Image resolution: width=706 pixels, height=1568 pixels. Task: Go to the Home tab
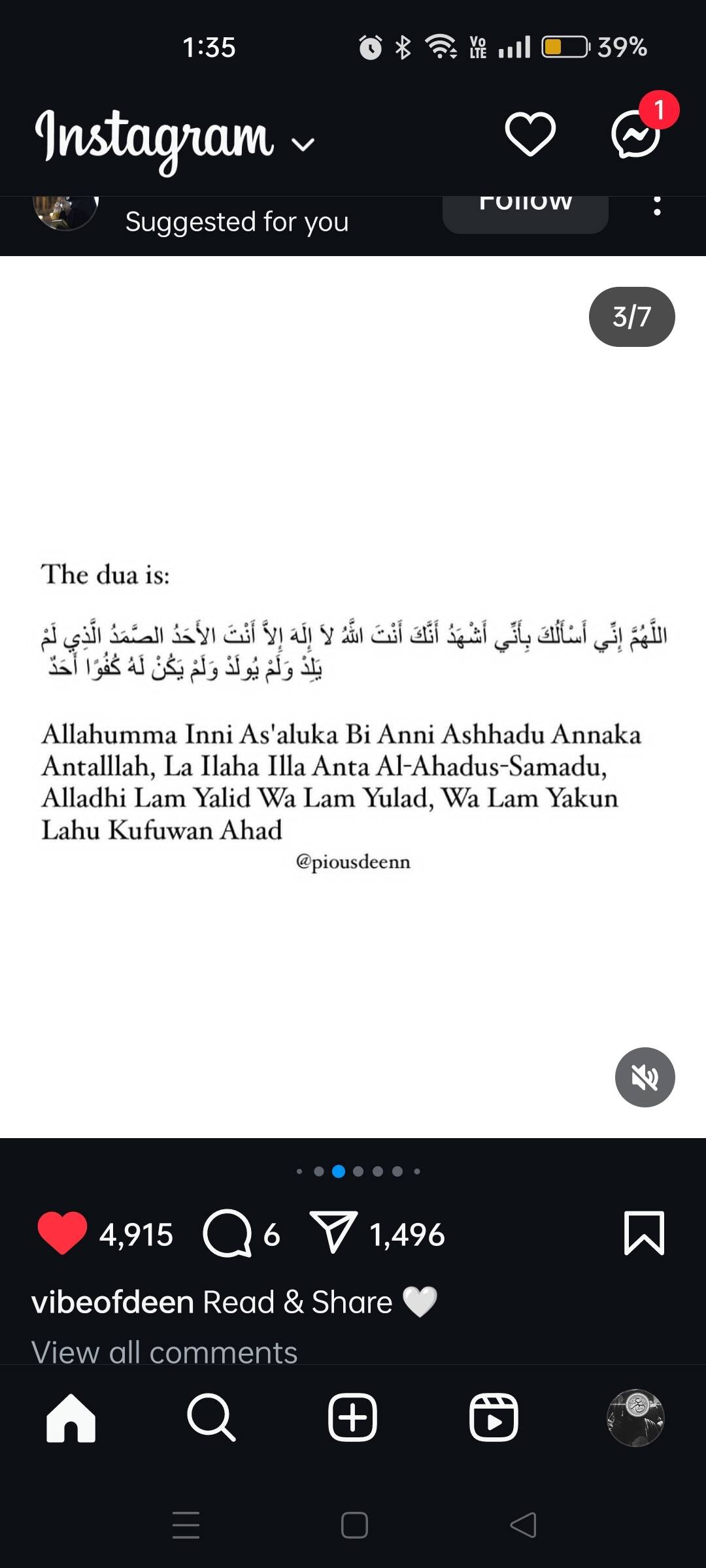click(71, 1418)
